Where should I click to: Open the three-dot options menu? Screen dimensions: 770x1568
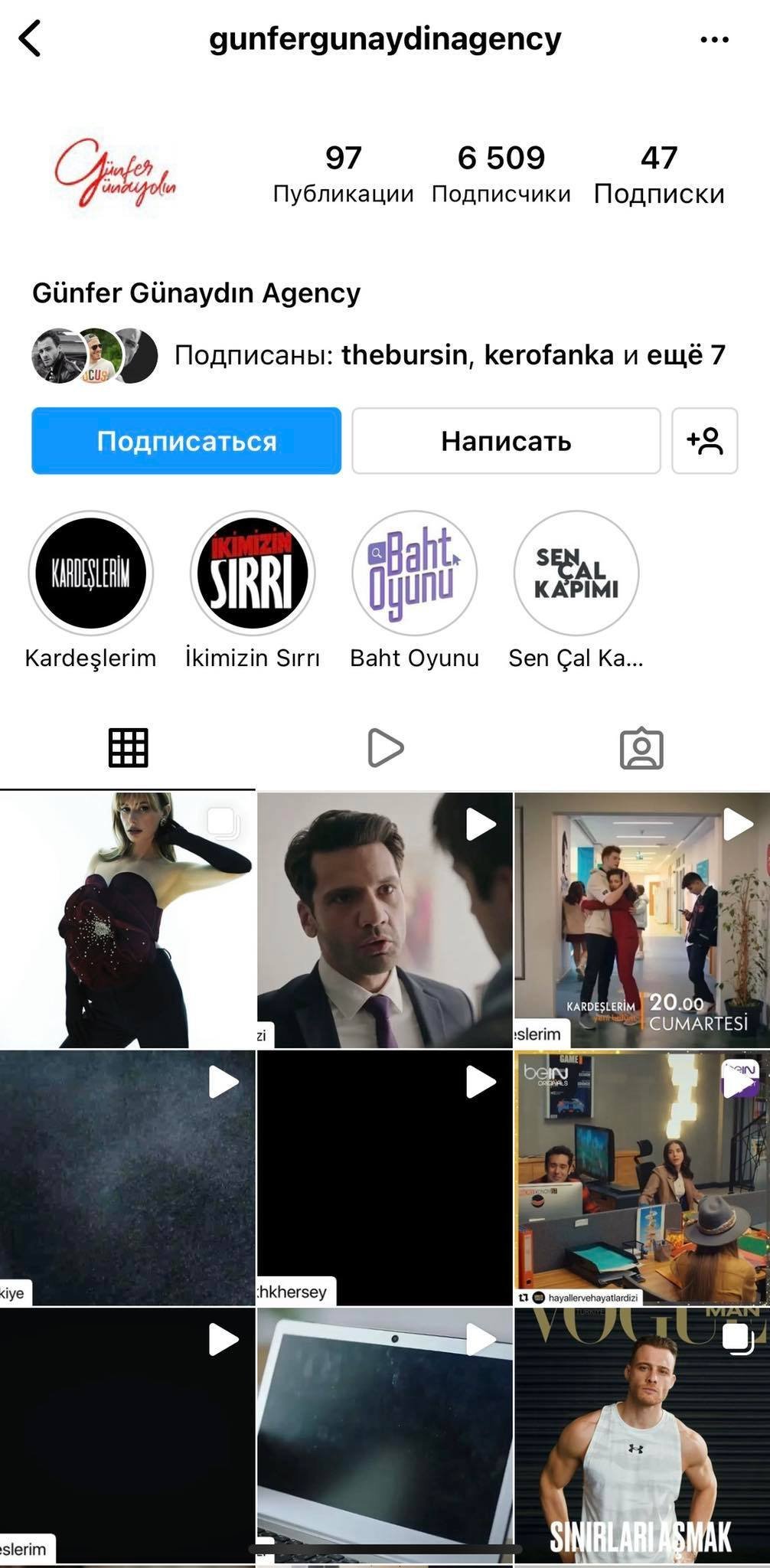point(714,40)
